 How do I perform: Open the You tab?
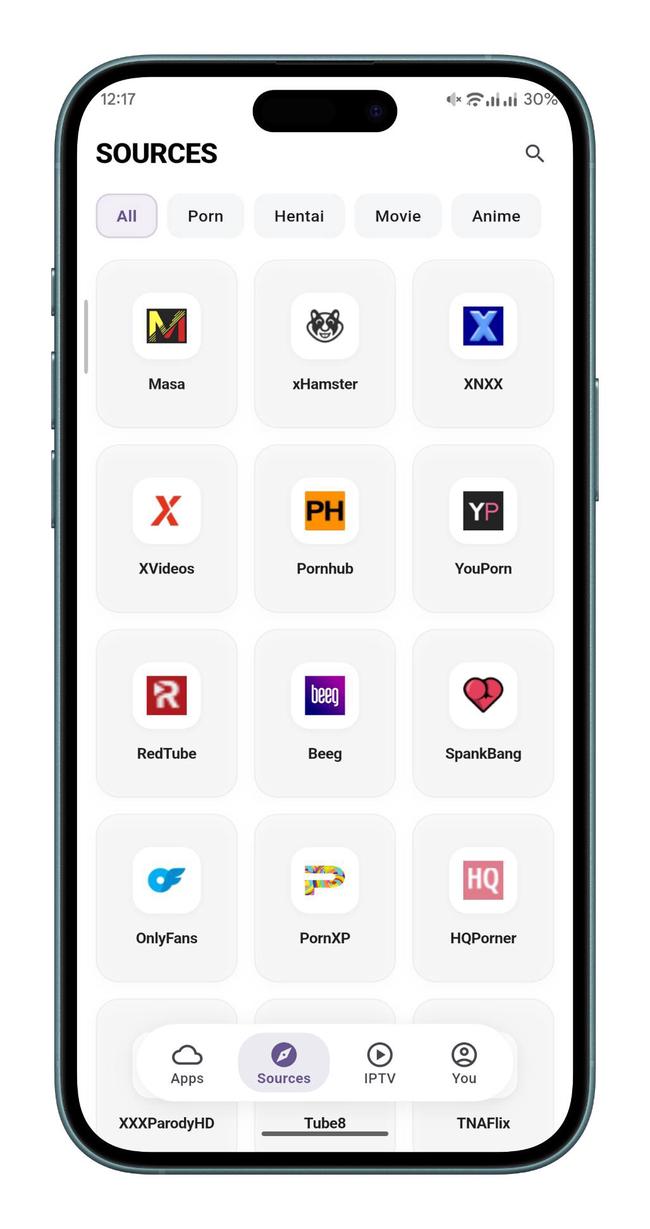(464, 1063)
